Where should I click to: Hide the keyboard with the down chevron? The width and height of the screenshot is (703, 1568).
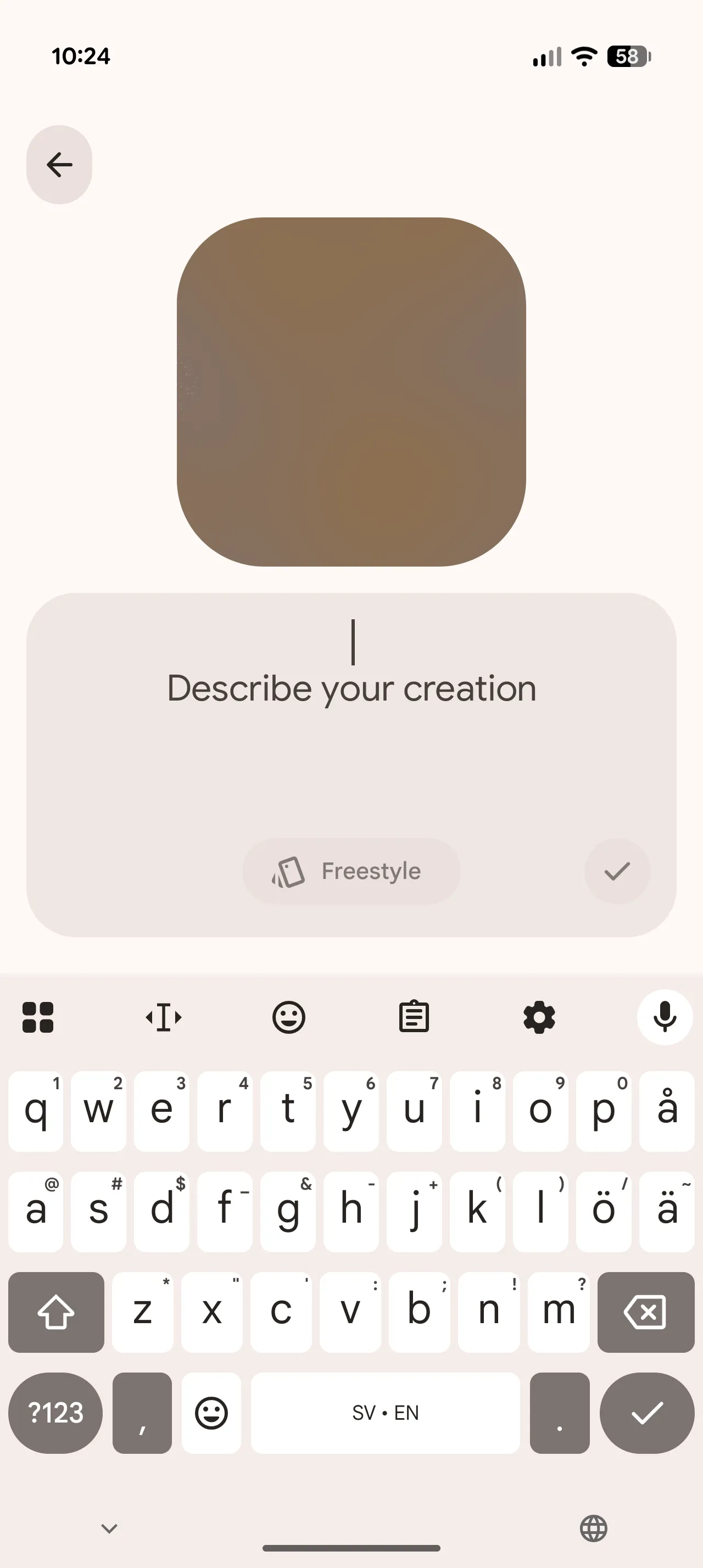click(109, 1528)
